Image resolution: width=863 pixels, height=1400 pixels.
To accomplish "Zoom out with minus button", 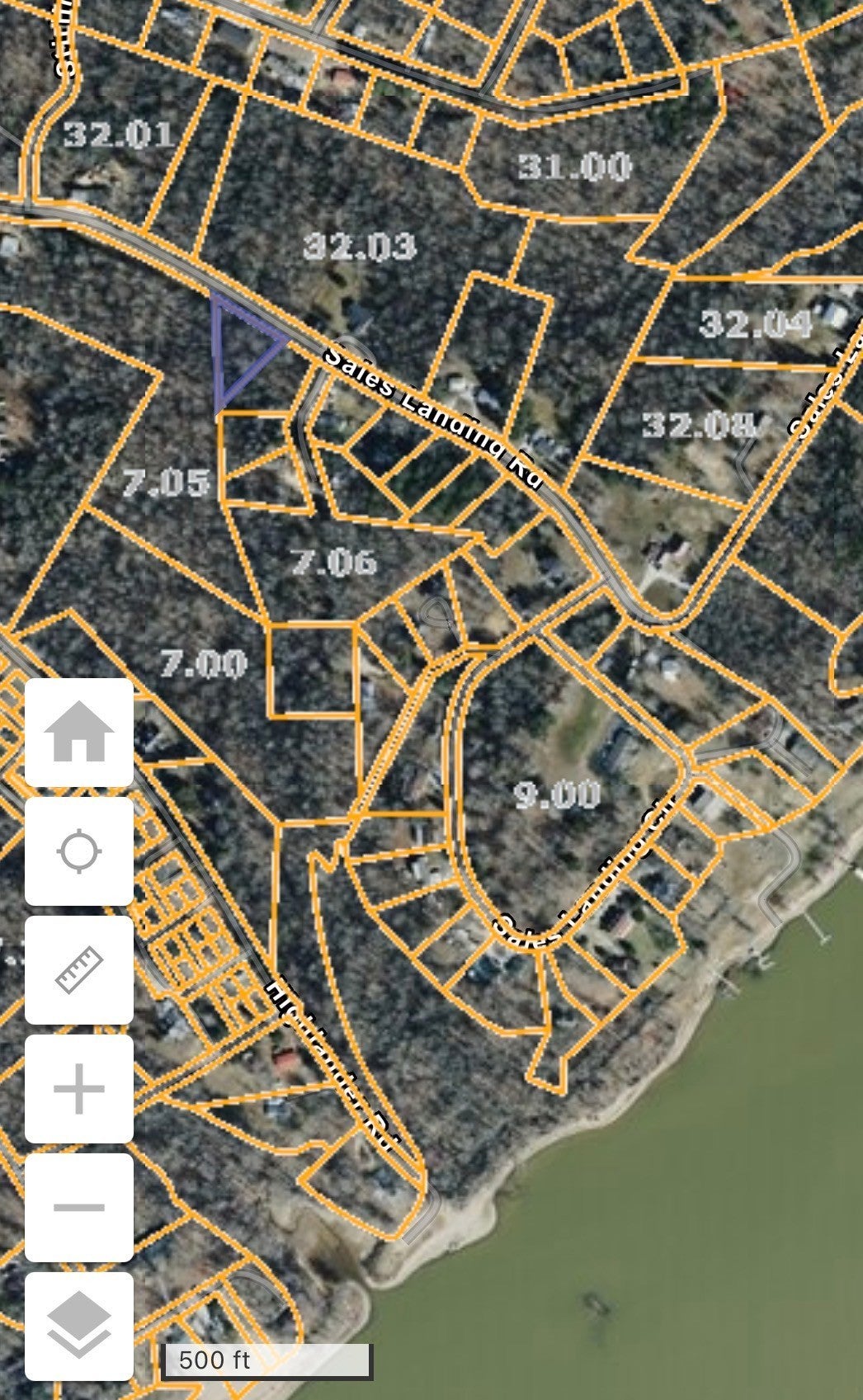I will pyautogui.click(x=79, y=1208).
